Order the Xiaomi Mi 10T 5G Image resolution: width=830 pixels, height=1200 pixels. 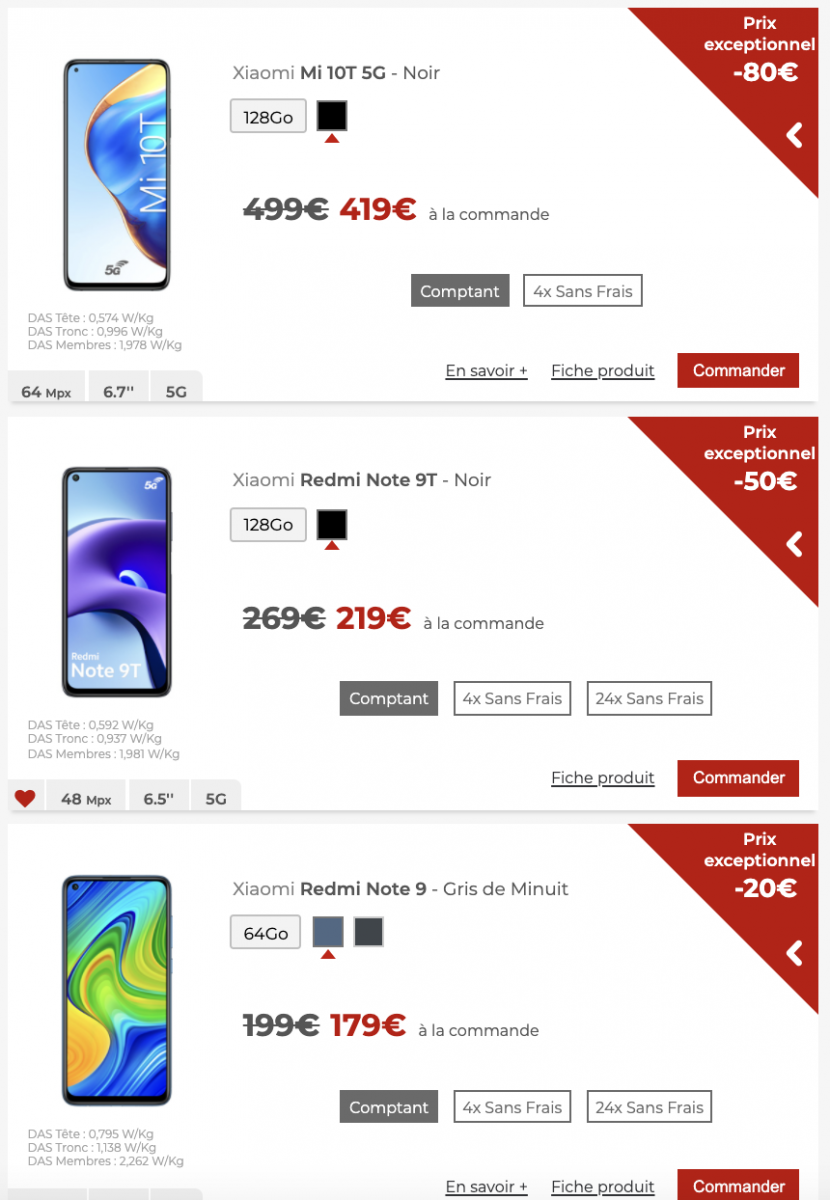tap(738, 370)
